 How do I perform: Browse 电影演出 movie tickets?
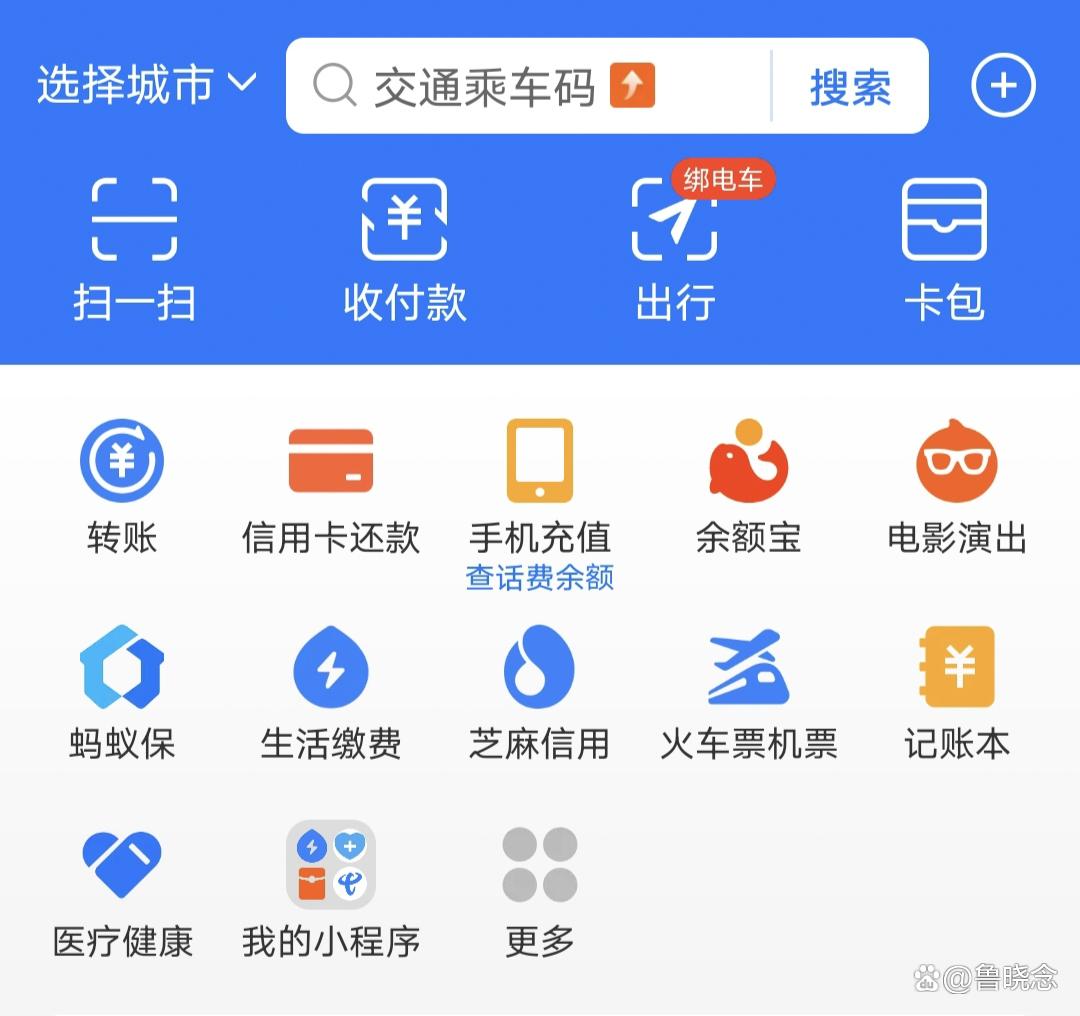957,487
